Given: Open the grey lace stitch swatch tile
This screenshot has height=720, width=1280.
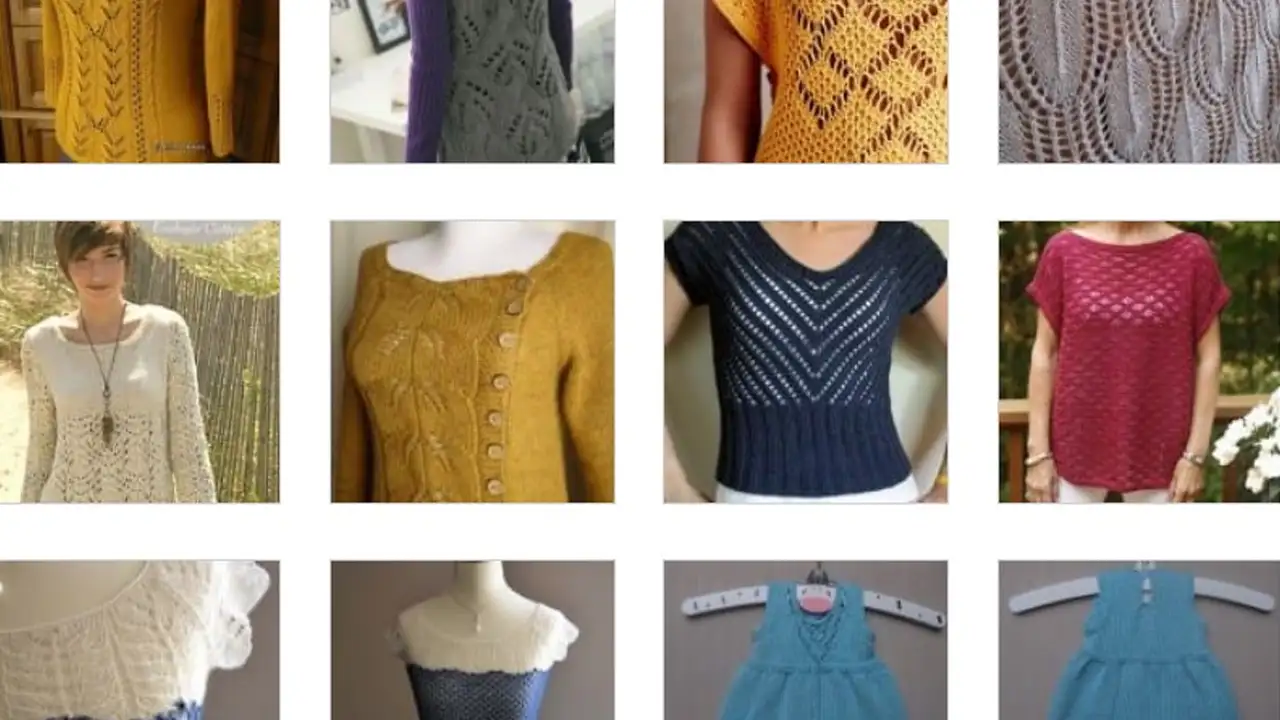Looking at the screenshot, I should point(1139,80).
